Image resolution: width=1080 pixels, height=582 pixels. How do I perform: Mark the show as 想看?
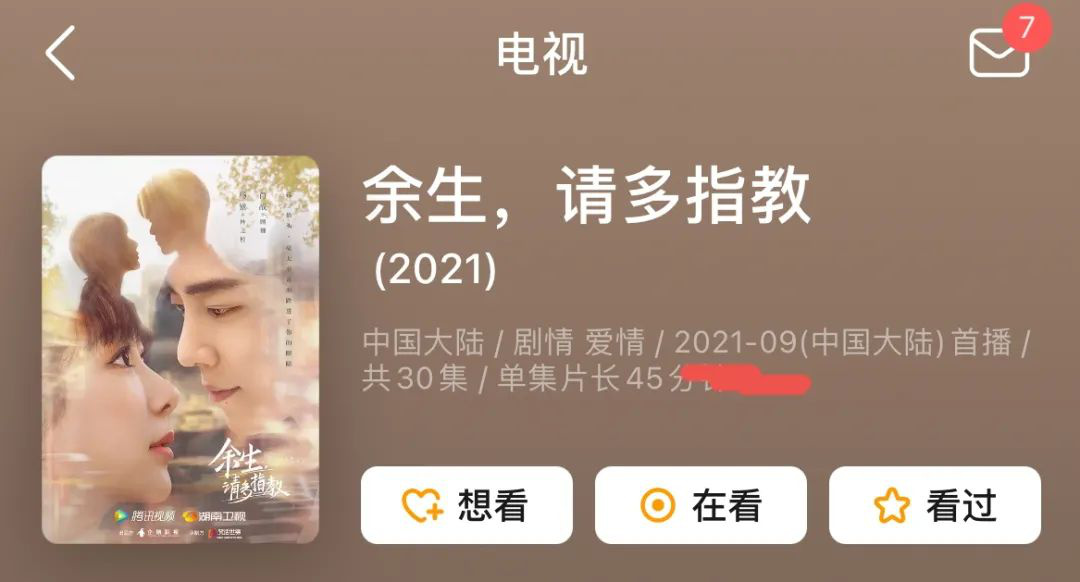tap(466, 506)
